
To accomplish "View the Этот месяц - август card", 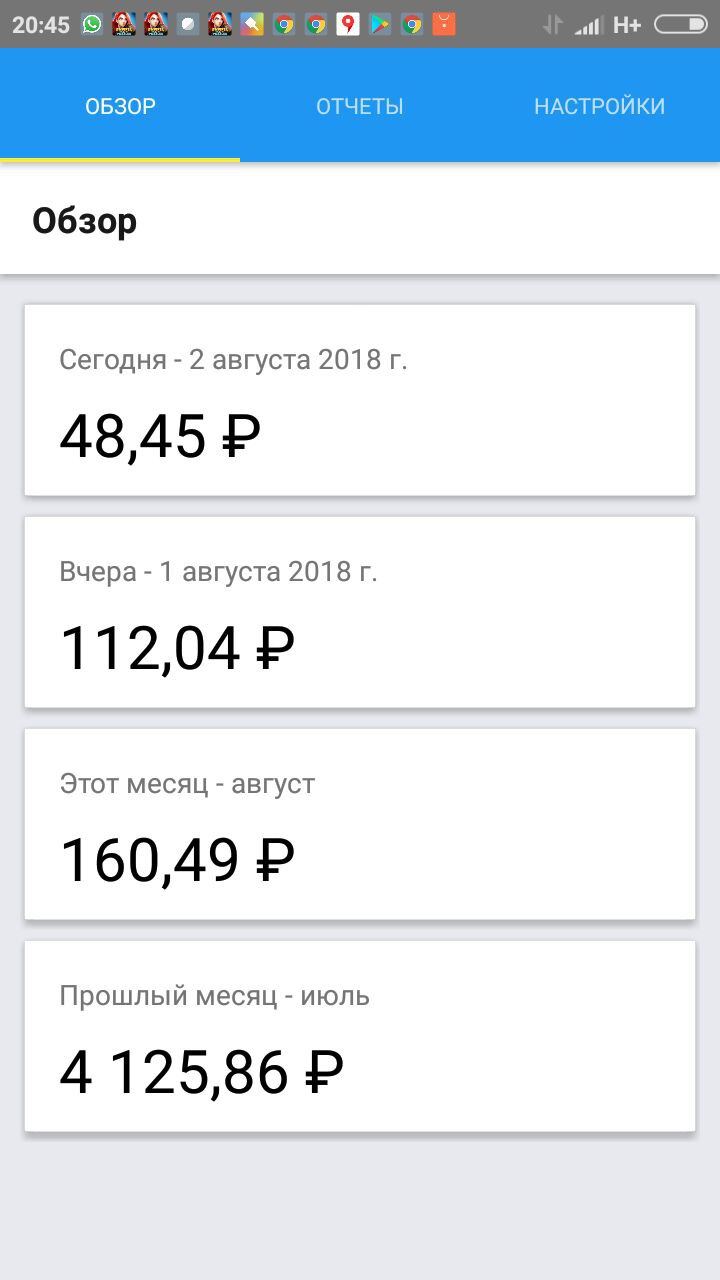I will [x=360, y=824].
